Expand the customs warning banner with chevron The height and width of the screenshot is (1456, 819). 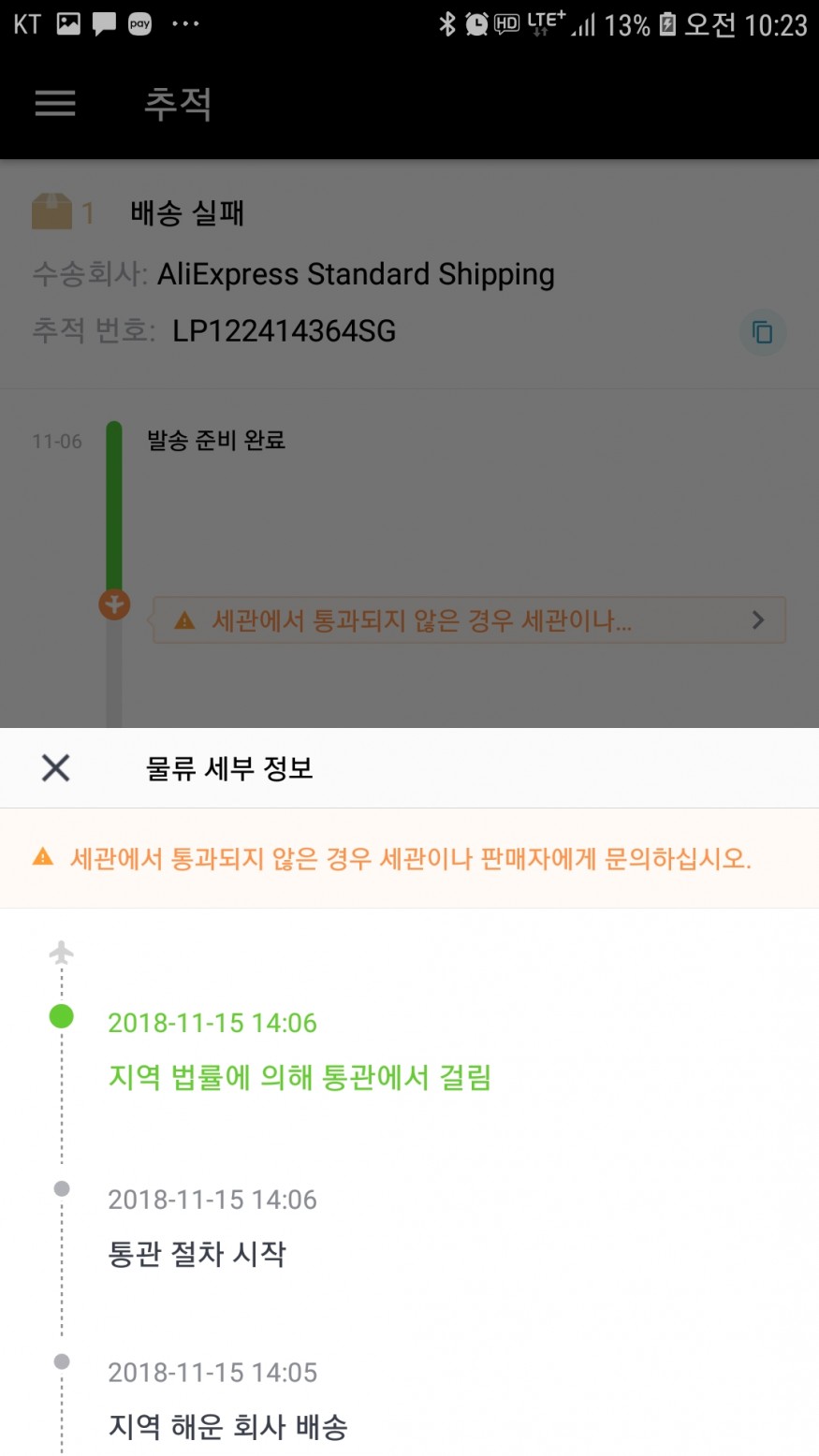[x=469, y=620]
